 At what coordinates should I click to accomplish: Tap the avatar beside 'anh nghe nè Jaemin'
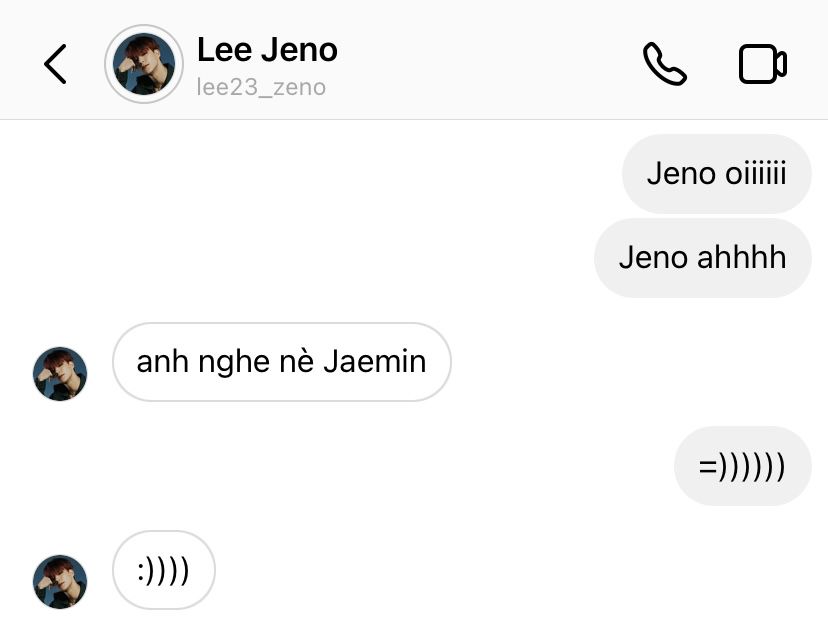coord(60,374)
